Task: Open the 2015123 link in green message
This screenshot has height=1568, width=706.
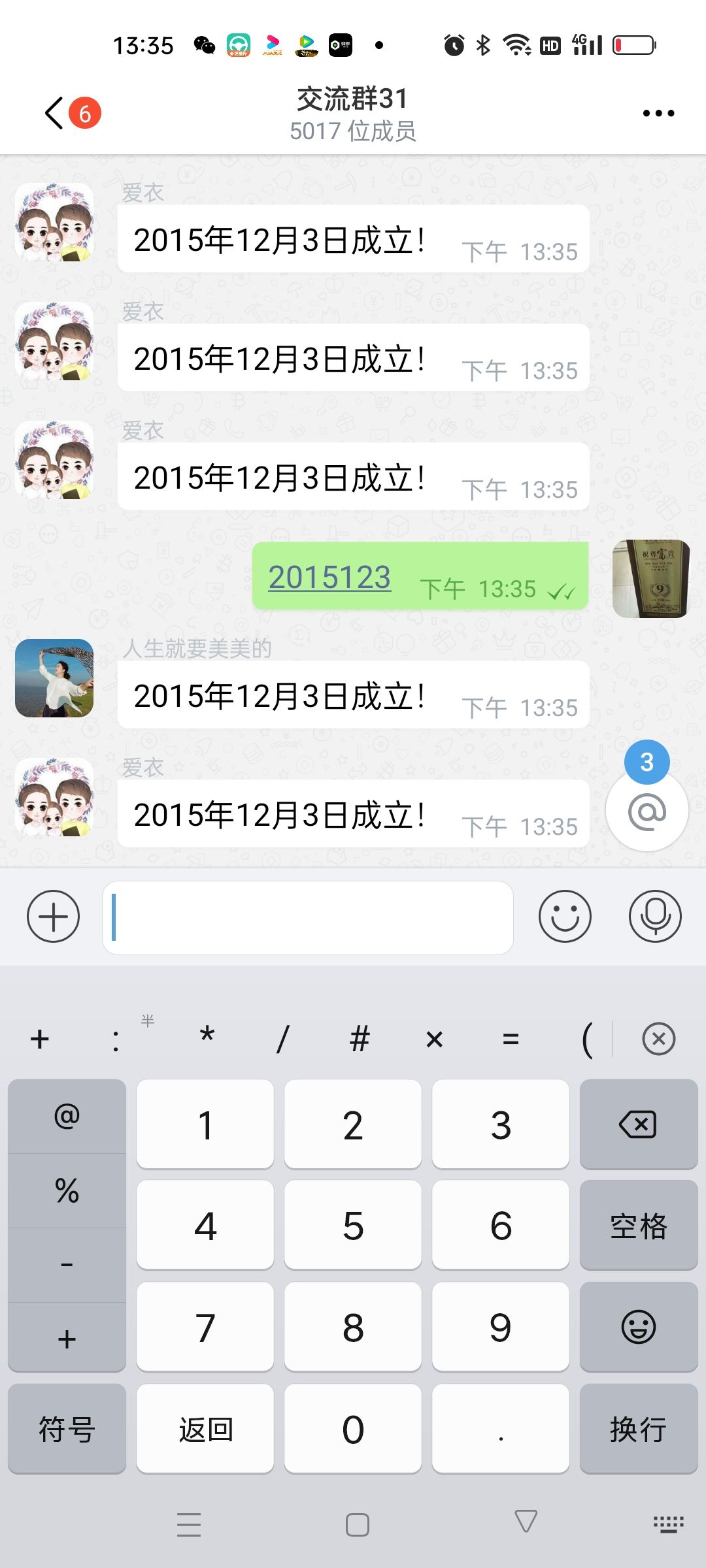Action: coord(329,578)
